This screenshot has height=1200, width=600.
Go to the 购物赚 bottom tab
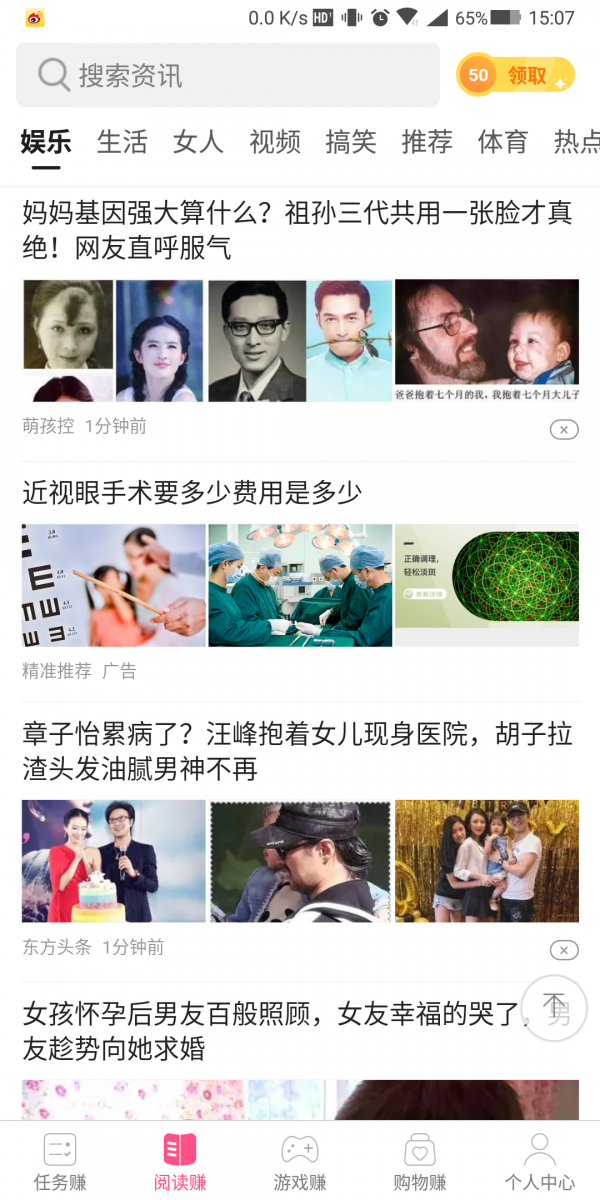[x=420, y=1162]
